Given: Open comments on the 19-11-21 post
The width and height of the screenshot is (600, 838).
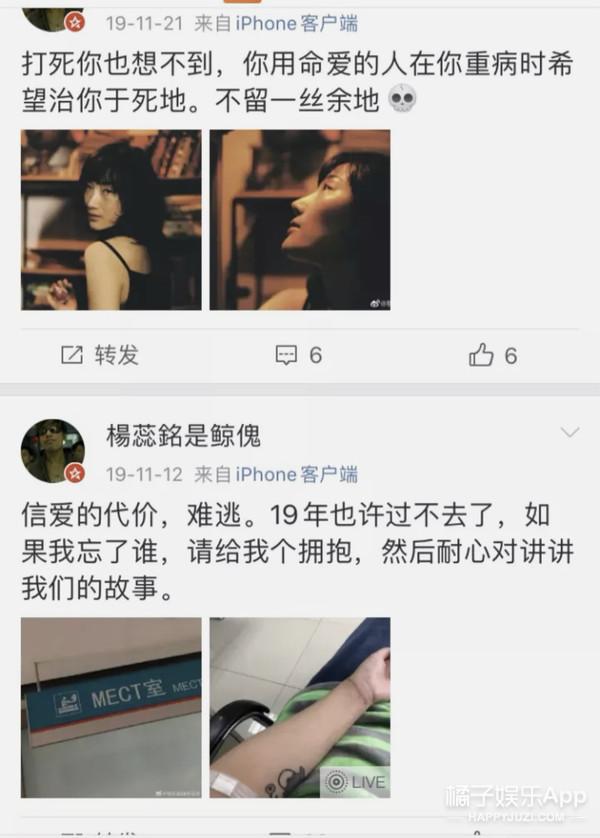Looking at the screenshot, I should point(298,354).
